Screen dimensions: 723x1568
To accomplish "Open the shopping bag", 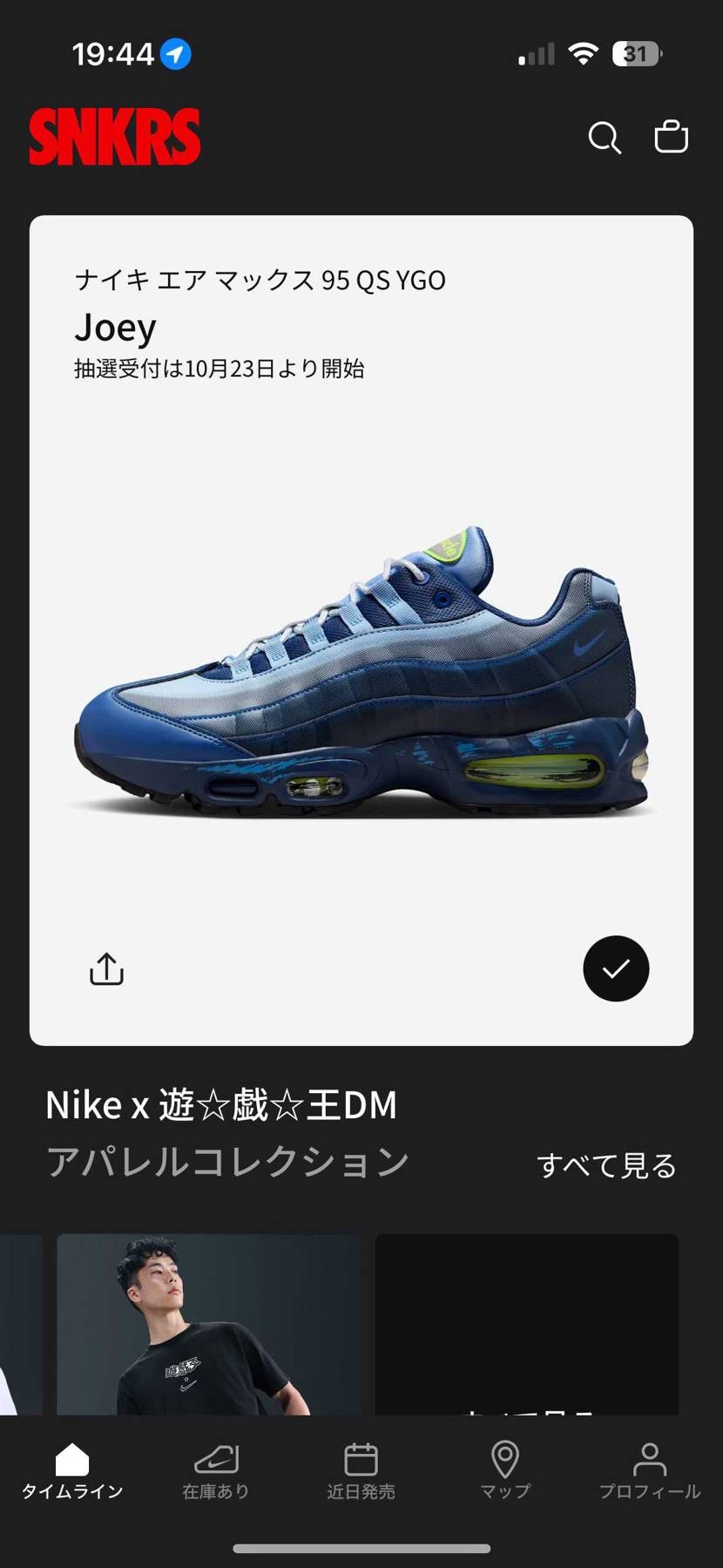I will click(671, 137).
